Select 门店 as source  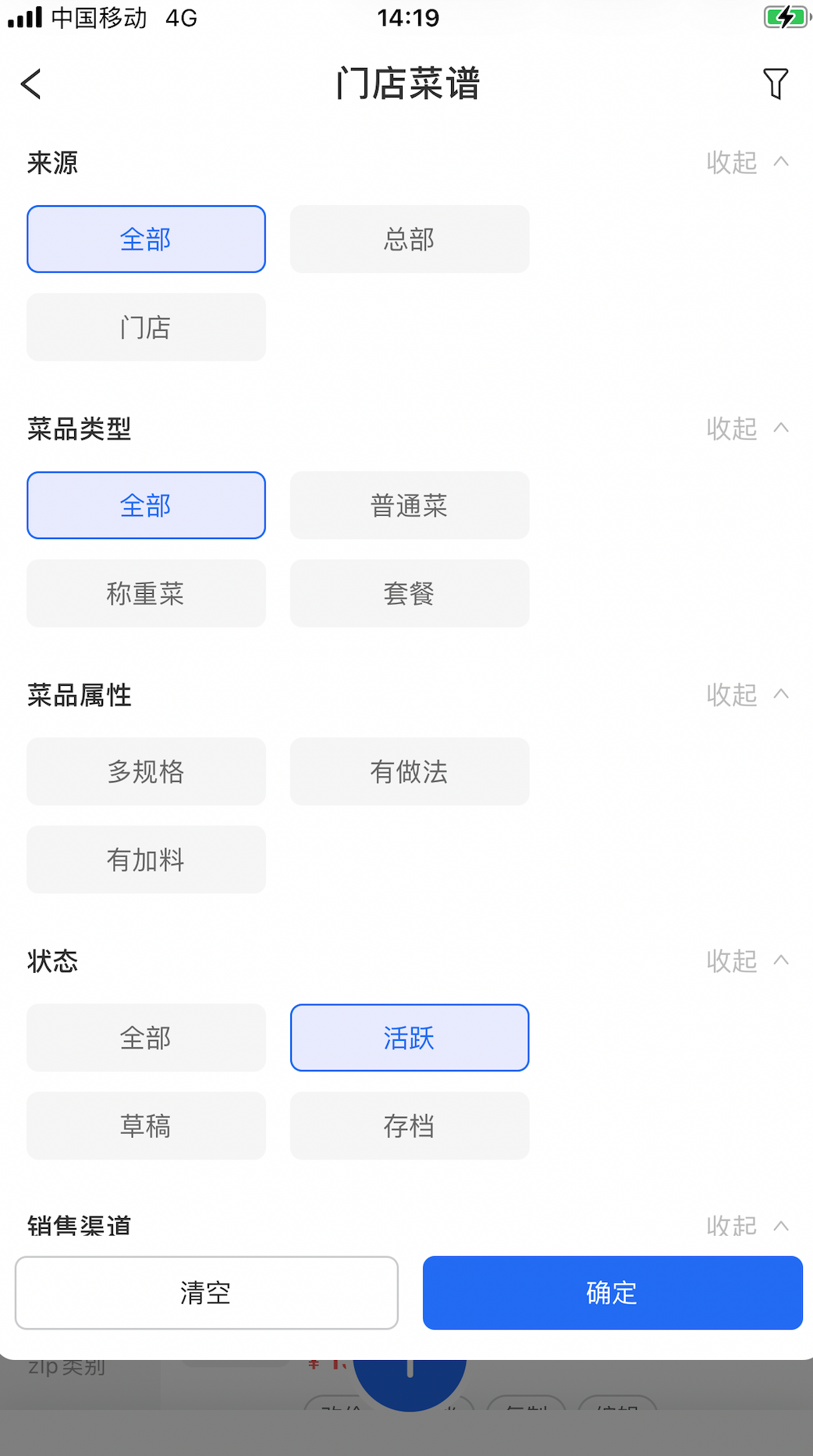pyautogui.click(x=146, y=328)
